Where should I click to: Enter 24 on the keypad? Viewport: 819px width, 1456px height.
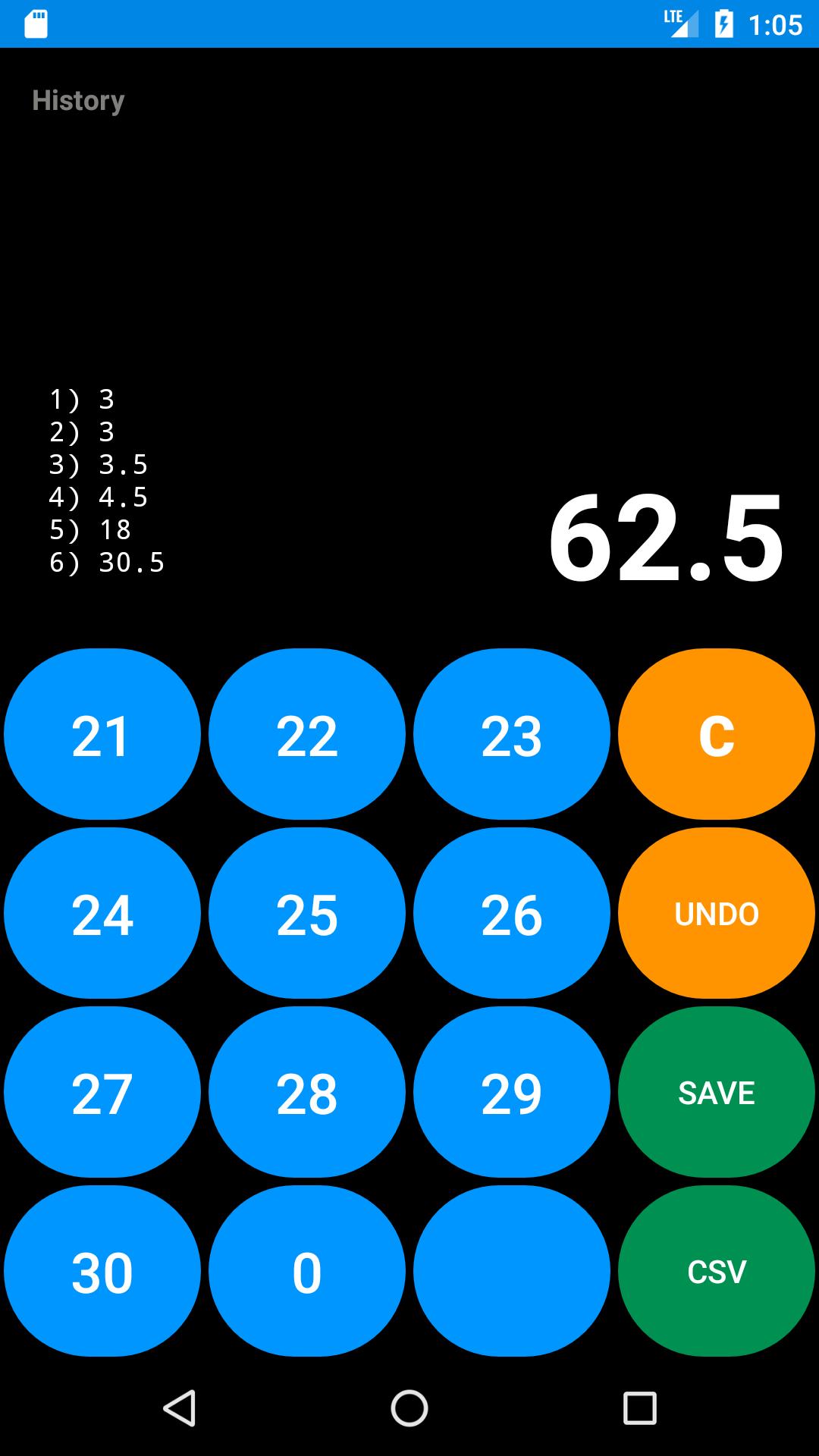click(x=102, y=913)
